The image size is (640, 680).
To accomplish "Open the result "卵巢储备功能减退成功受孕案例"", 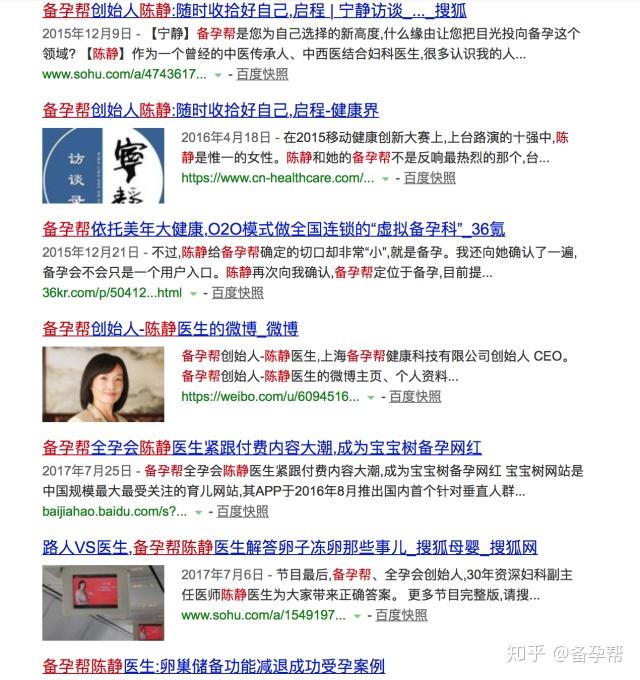I will [x=213, y=666].
